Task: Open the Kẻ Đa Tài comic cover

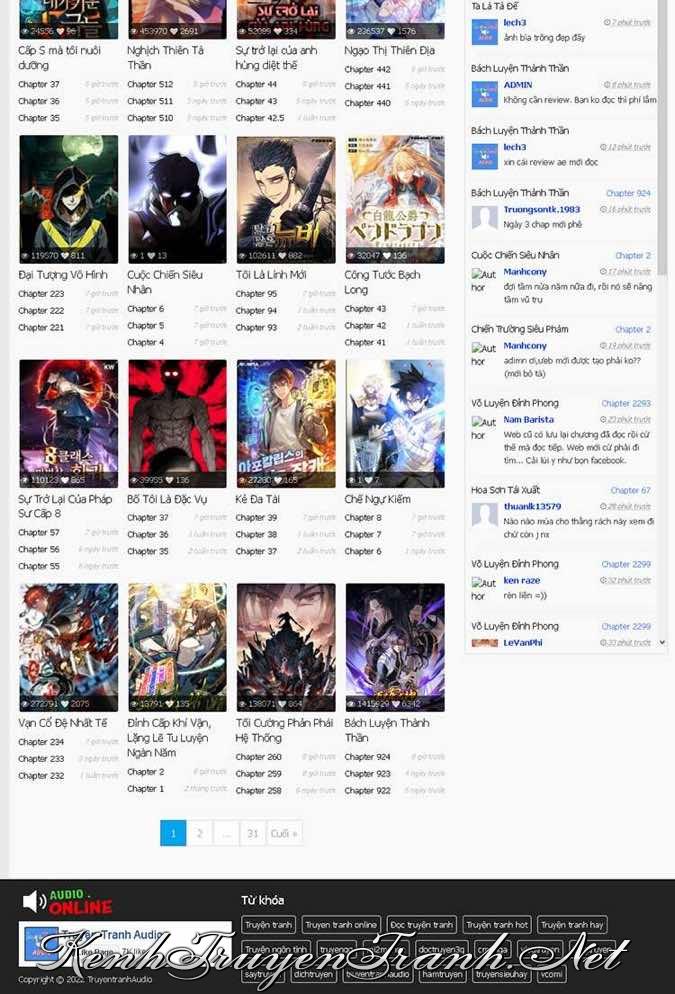Action: pos(286,423)
